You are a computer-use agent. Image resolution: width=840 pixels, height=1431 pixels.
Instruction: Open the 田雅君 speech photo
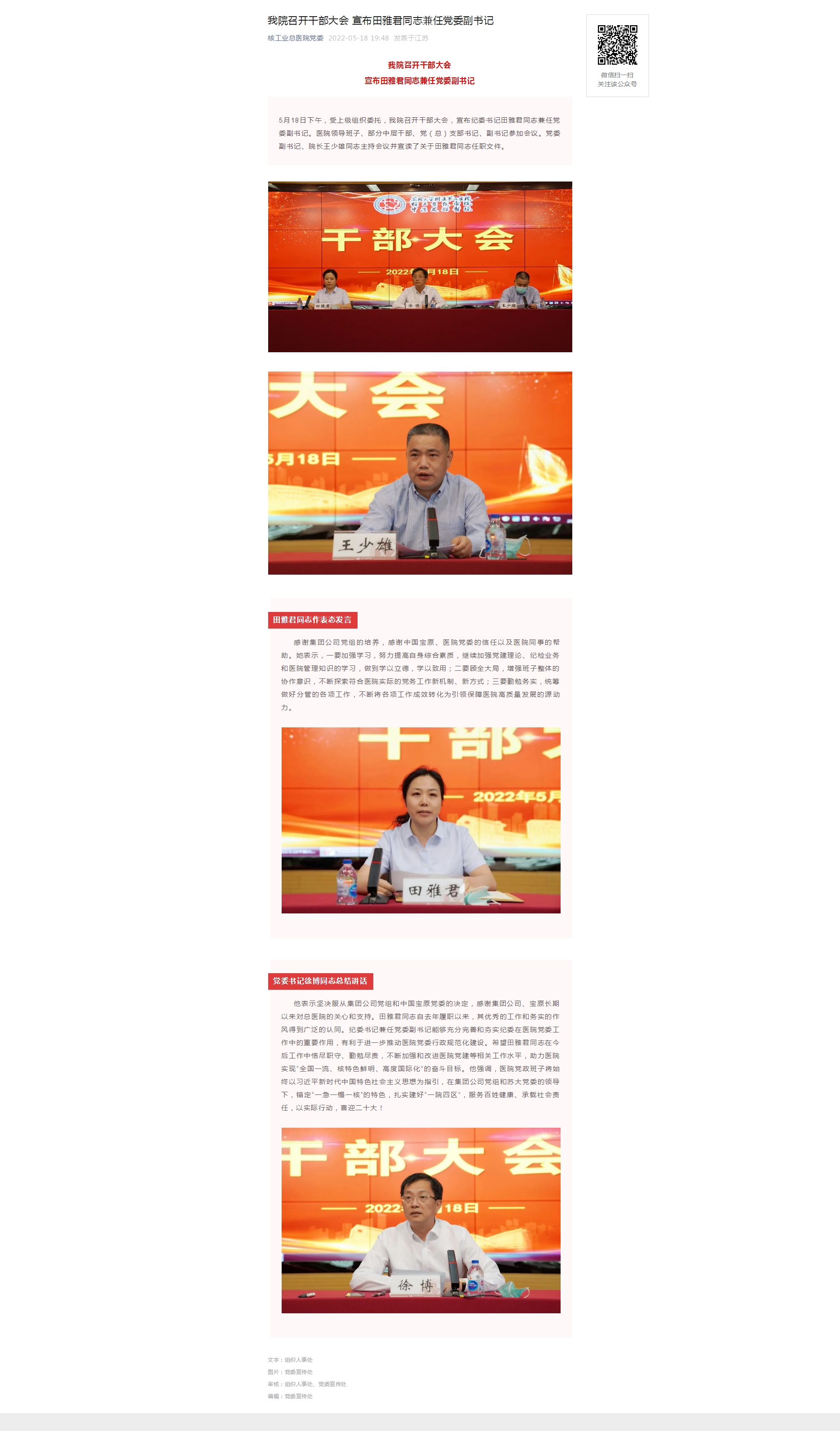point(420,820)
